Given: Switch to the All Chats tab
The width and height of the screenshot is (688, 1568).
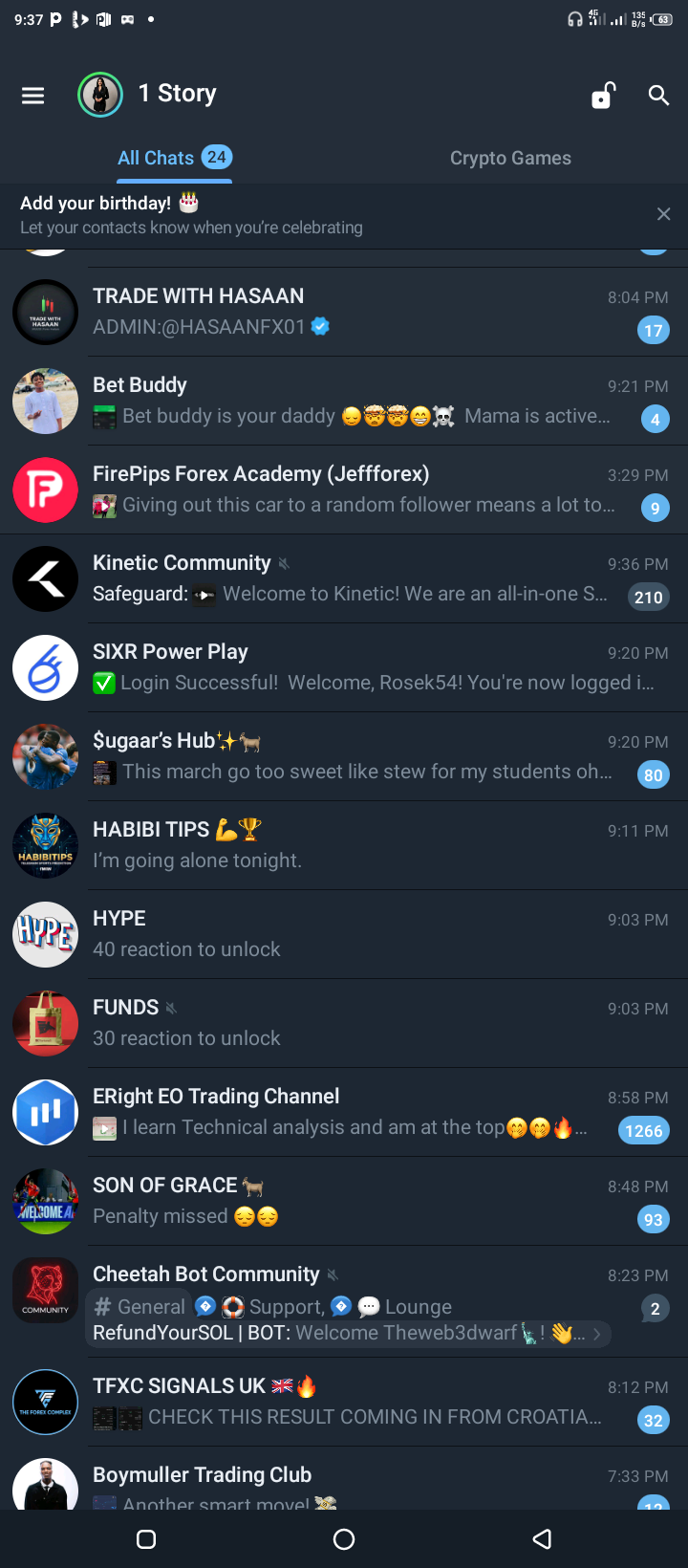Looking at the screenshot, I should coord(174,158).
